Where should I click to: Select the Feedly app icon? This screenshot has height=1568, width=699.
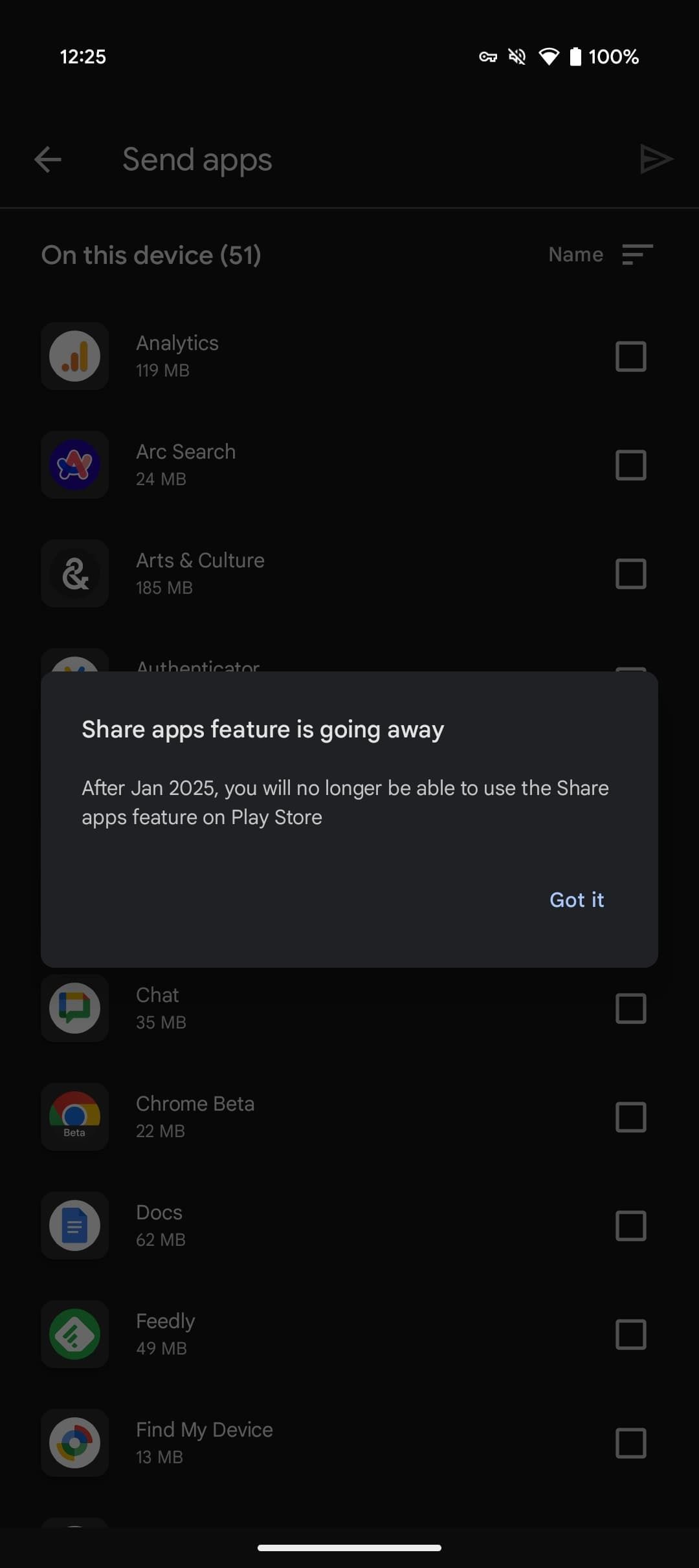click(74, 1334)
